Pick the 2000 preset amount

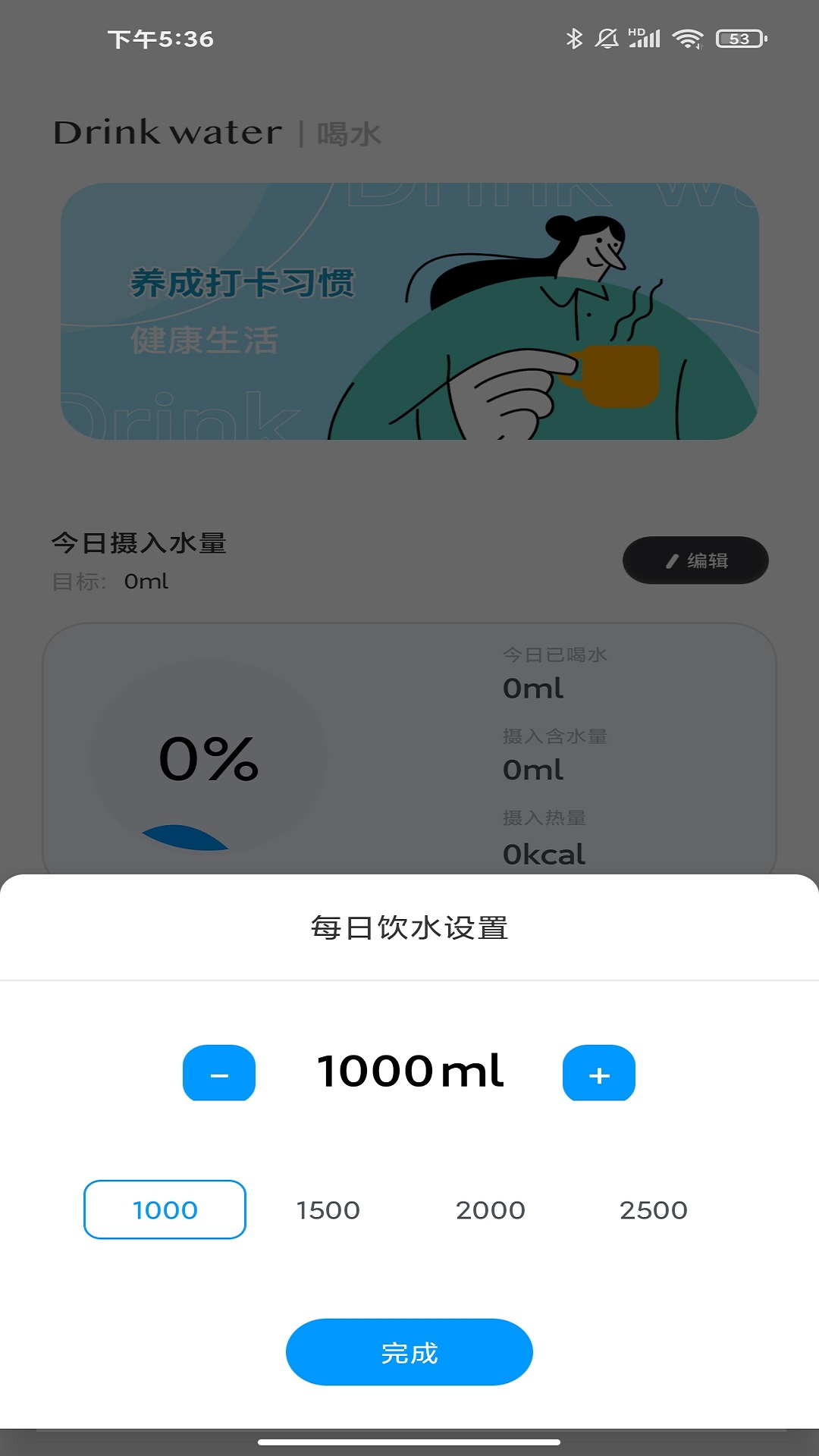click(491, 1210)
